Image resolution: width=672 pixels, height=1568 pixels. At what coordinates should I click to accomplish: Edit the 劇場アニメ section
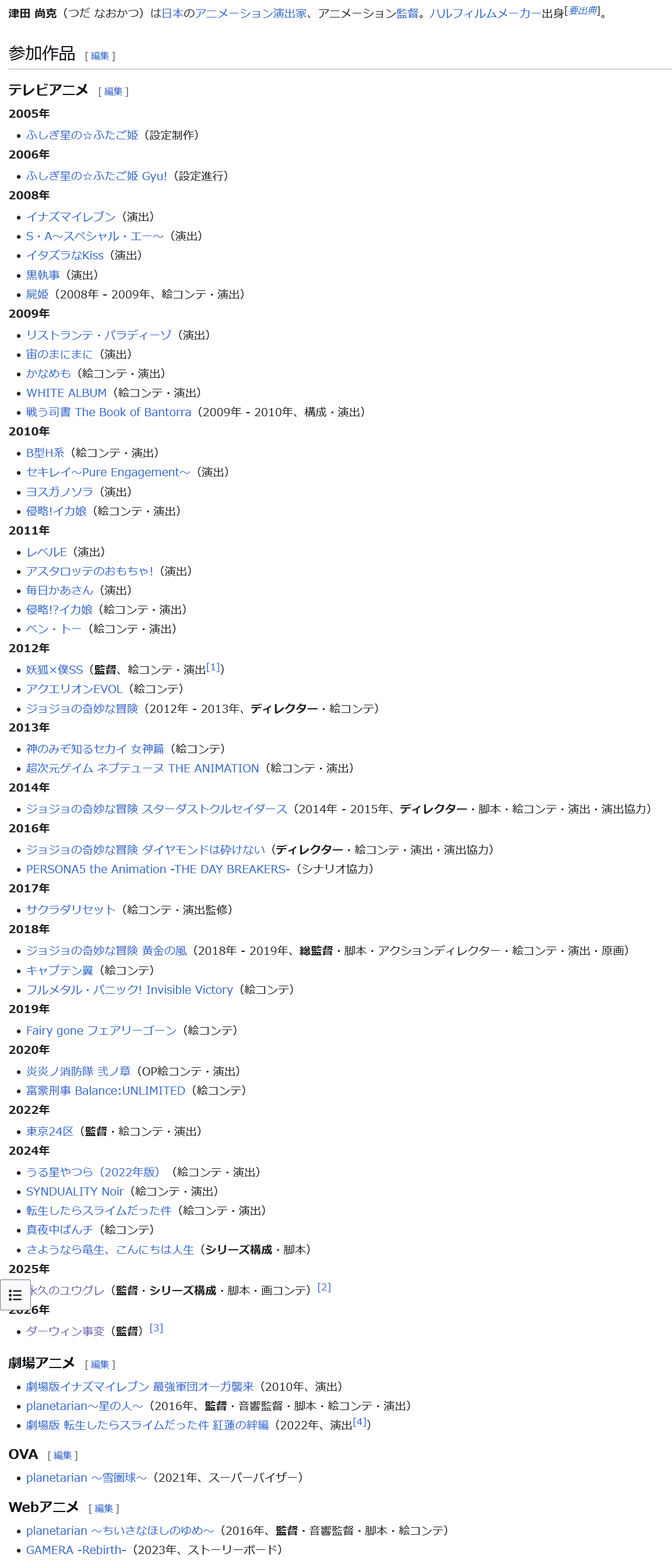(100, 1365)
